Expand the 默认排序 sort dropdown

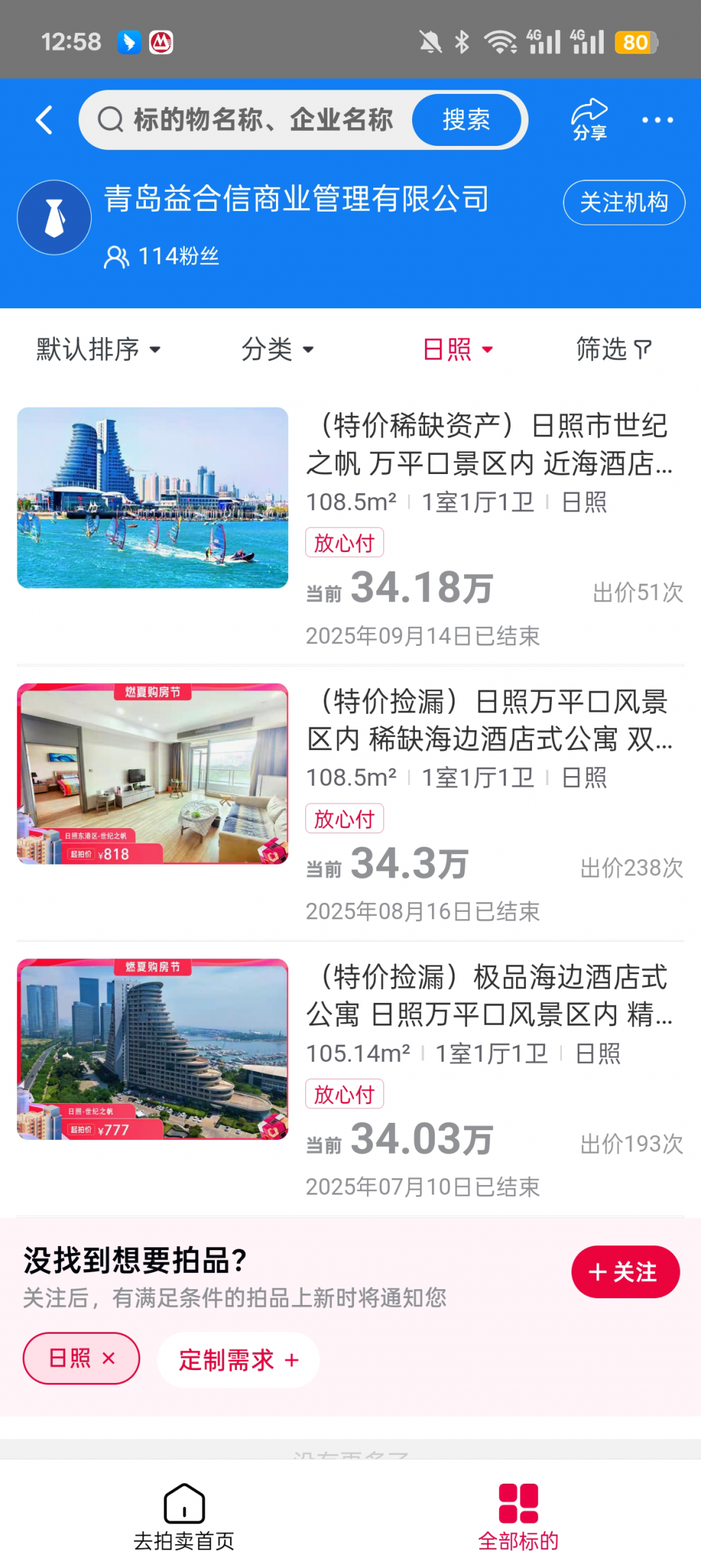click(x=98, y=349)
